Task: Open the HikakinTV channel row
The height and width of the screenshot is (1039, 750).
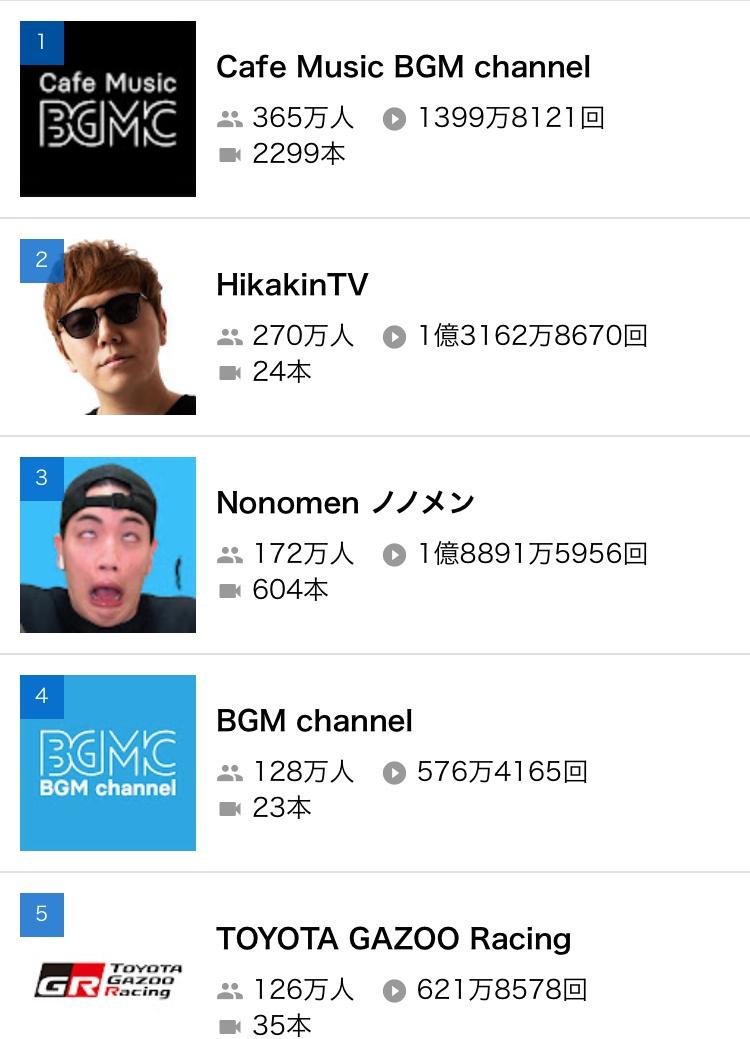Action: click(x=292, y=286)
